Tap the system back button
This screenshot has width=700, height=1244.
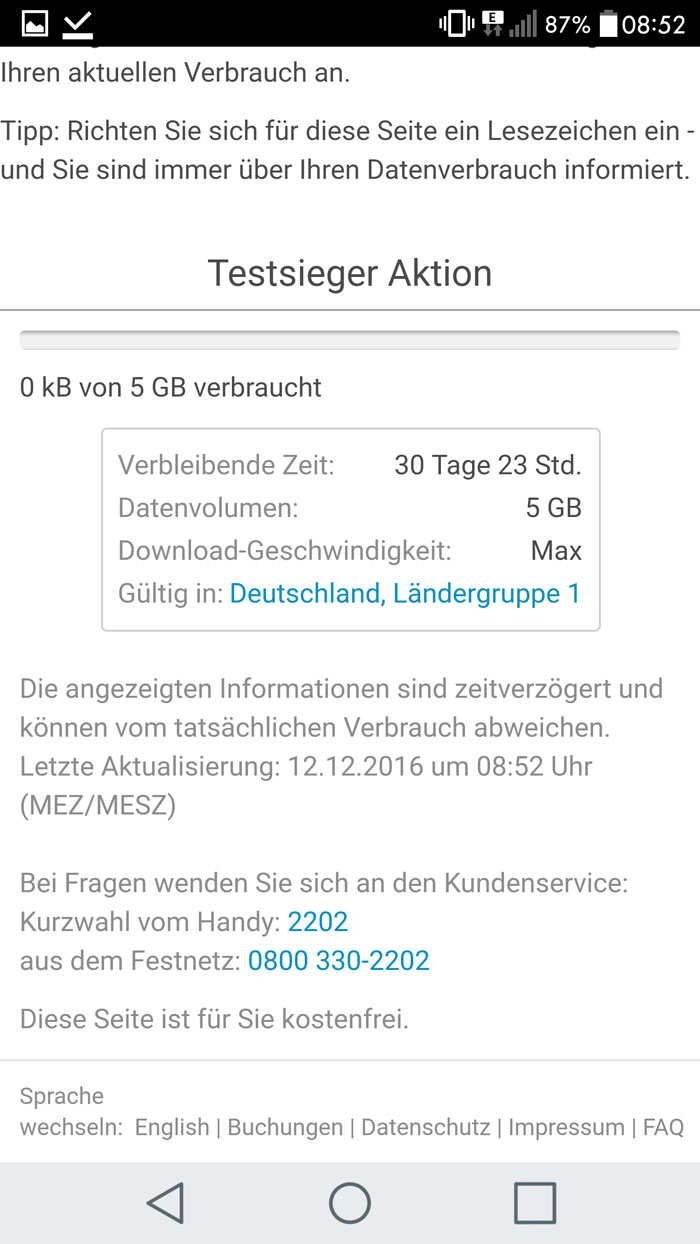pos(165,1202)
